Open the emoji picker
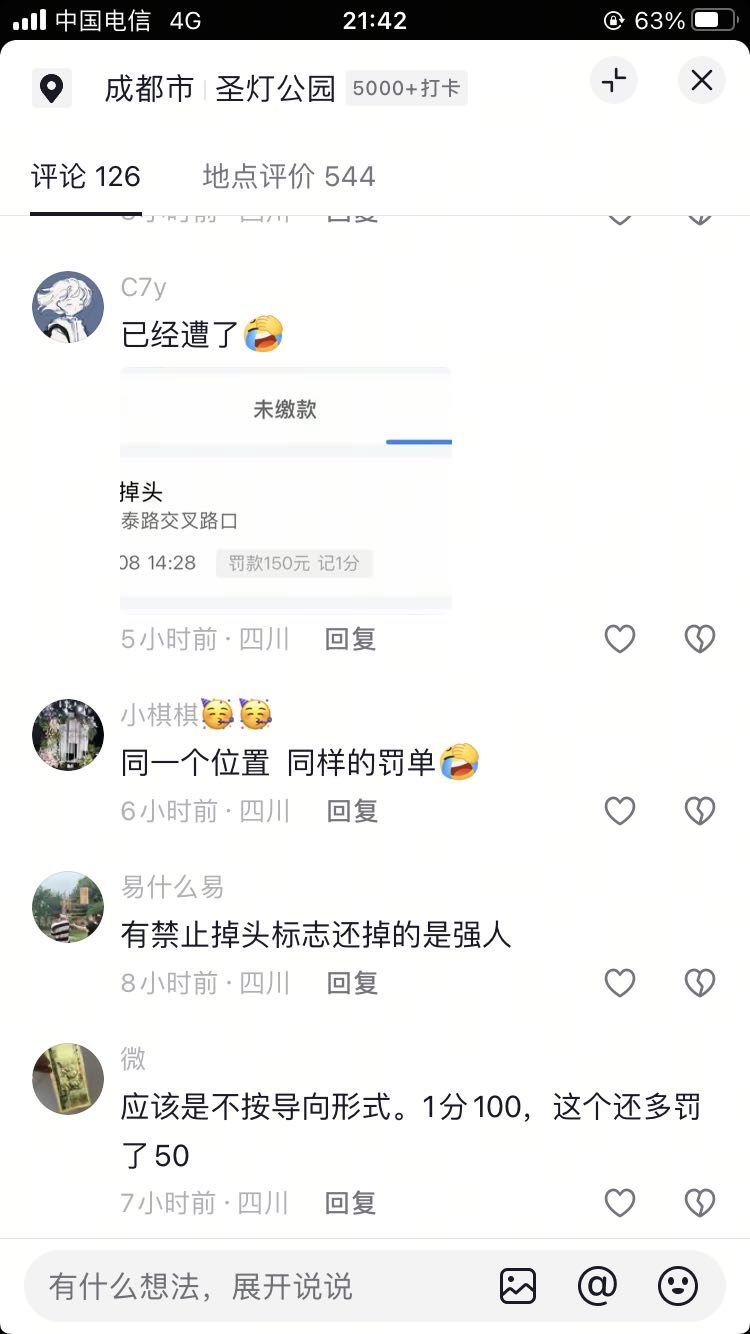Screen dimensions: 750x1334 click(677, 1286)
